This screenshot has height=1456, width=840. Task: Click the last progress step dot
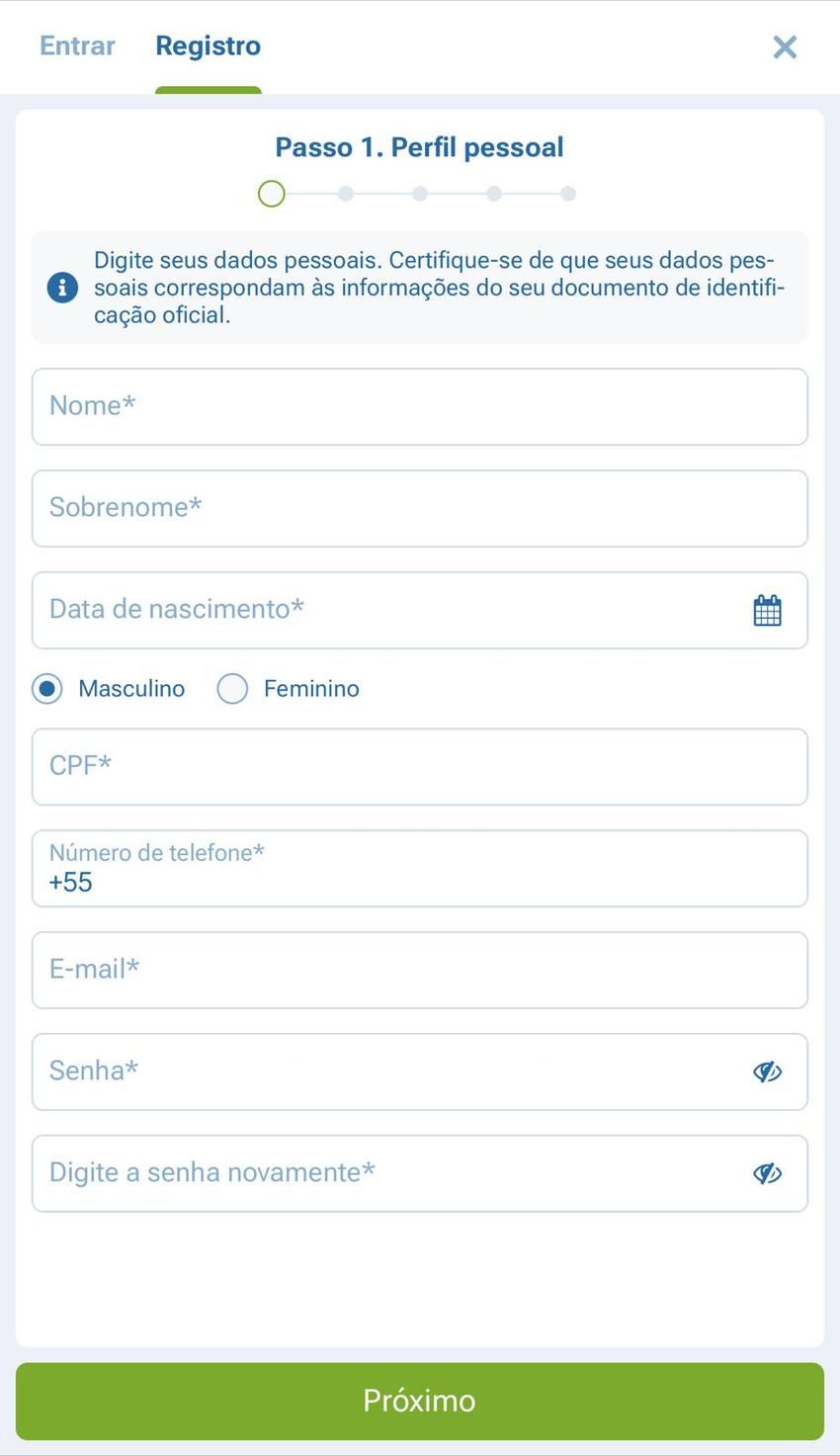568,194
